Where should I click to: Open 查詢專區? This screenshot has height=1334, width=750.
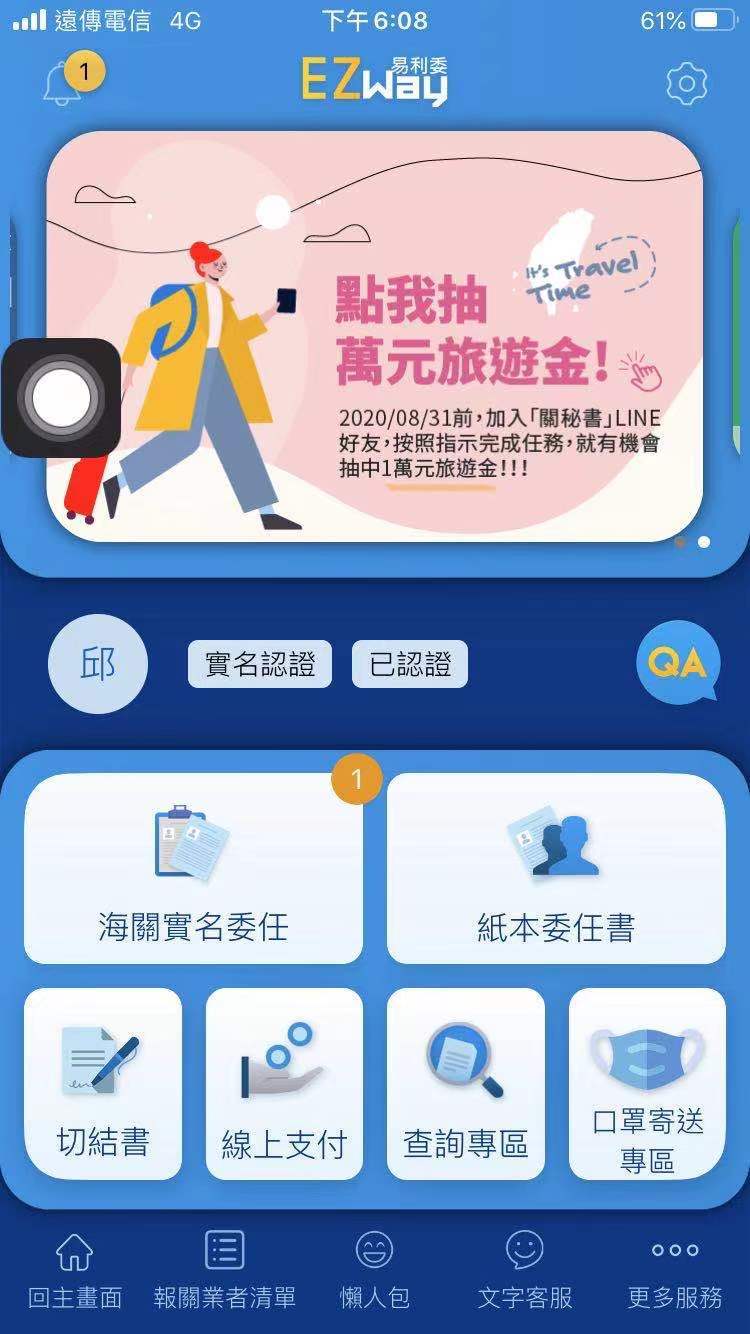[x=466, y=1083]
